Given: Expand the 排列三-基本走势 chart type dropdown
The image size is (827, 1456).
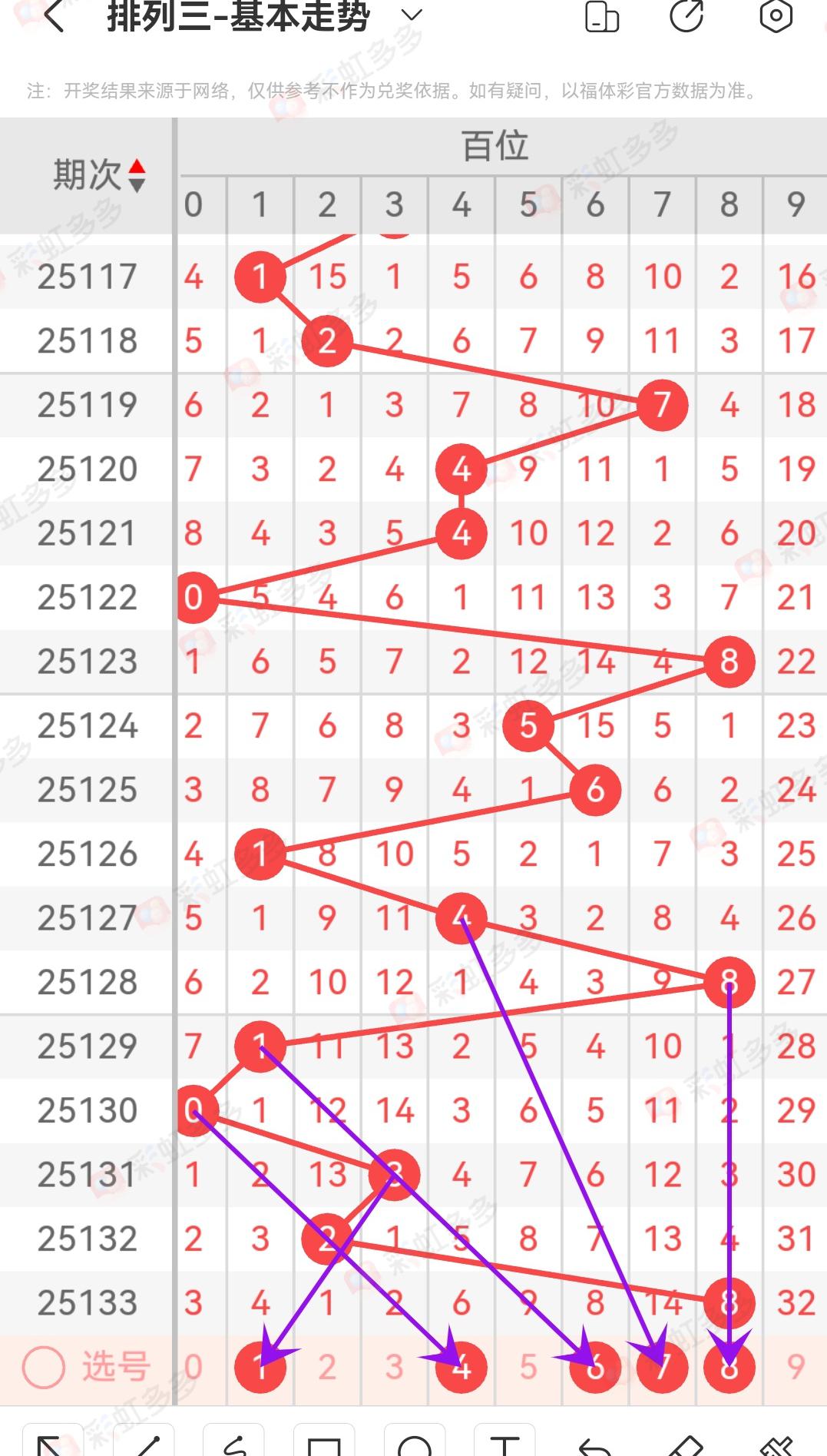Looking at the screenshot, I should click(x=412, y=15).
